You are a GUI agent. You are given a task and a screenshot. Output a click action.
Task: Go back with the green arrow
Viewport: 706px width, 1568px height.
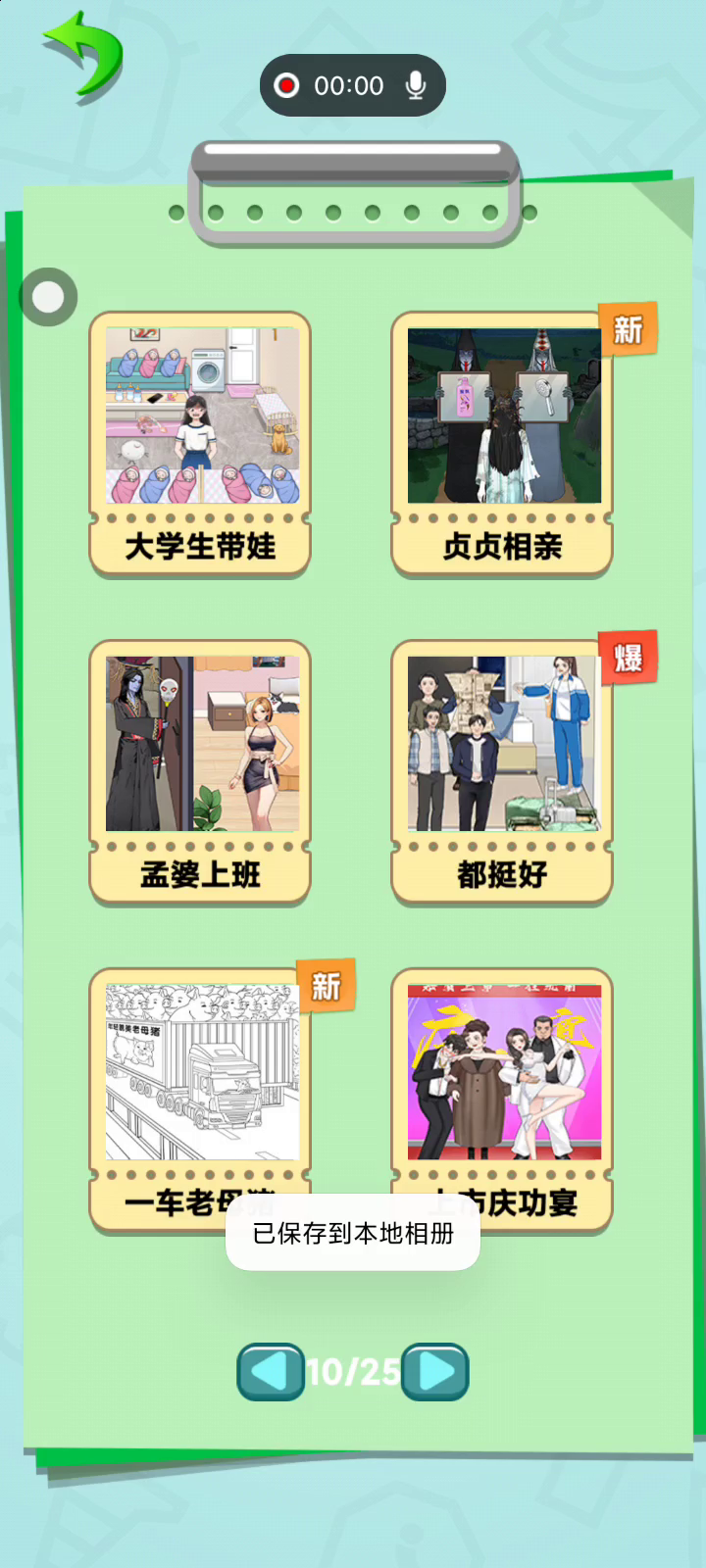coord(84,55)
